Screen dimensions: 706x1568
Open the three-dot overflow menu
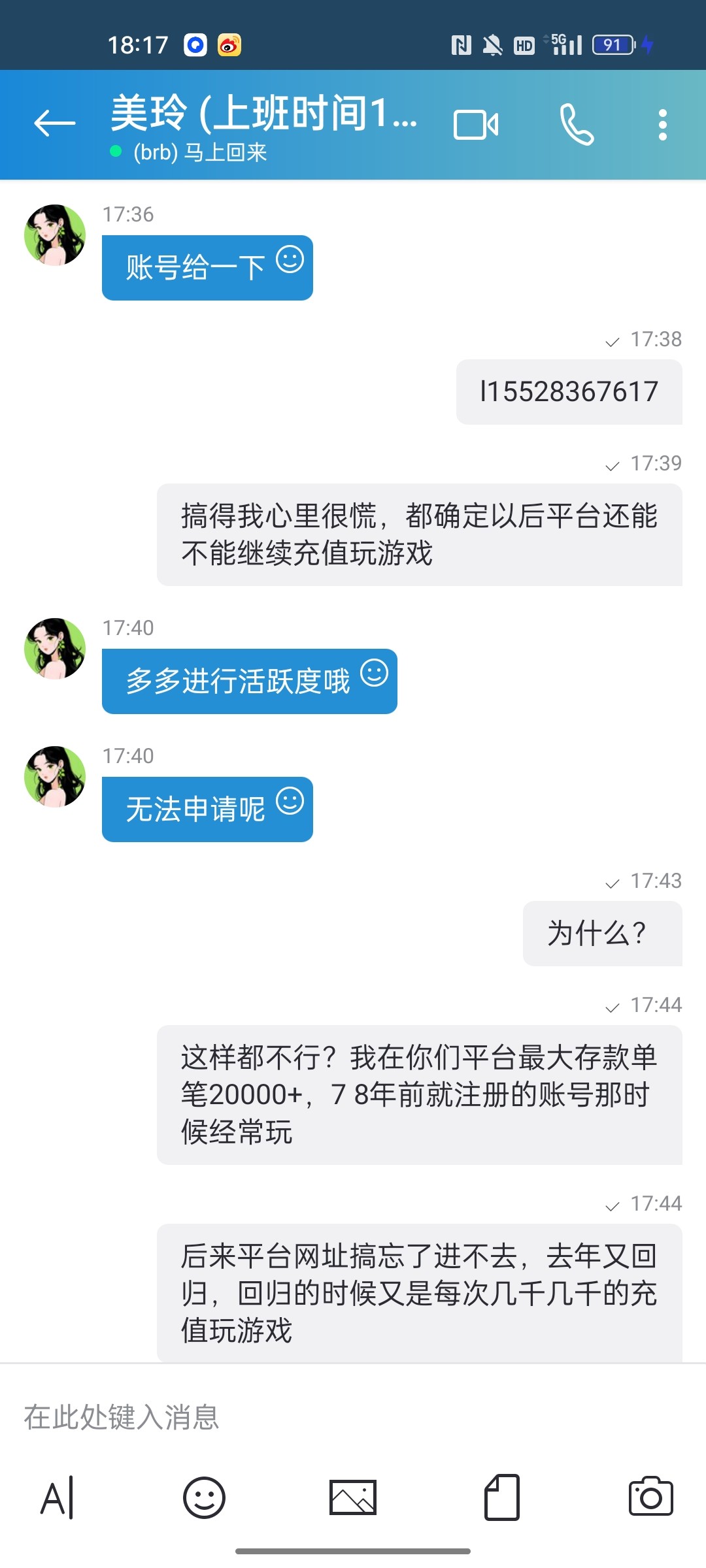click(x=662, y=125)
